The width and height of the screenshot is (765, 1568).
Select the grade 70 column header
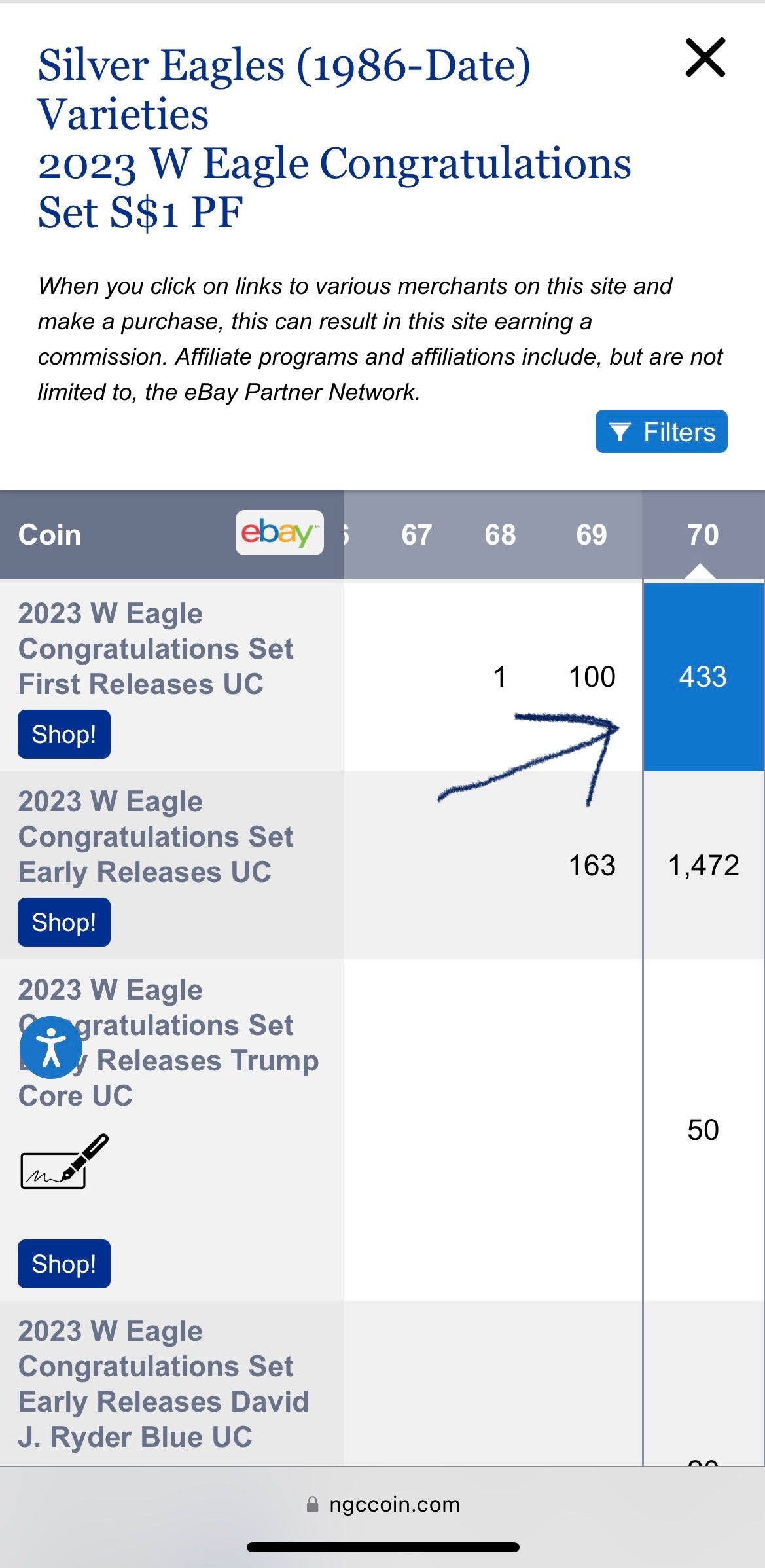pos(702,535)
